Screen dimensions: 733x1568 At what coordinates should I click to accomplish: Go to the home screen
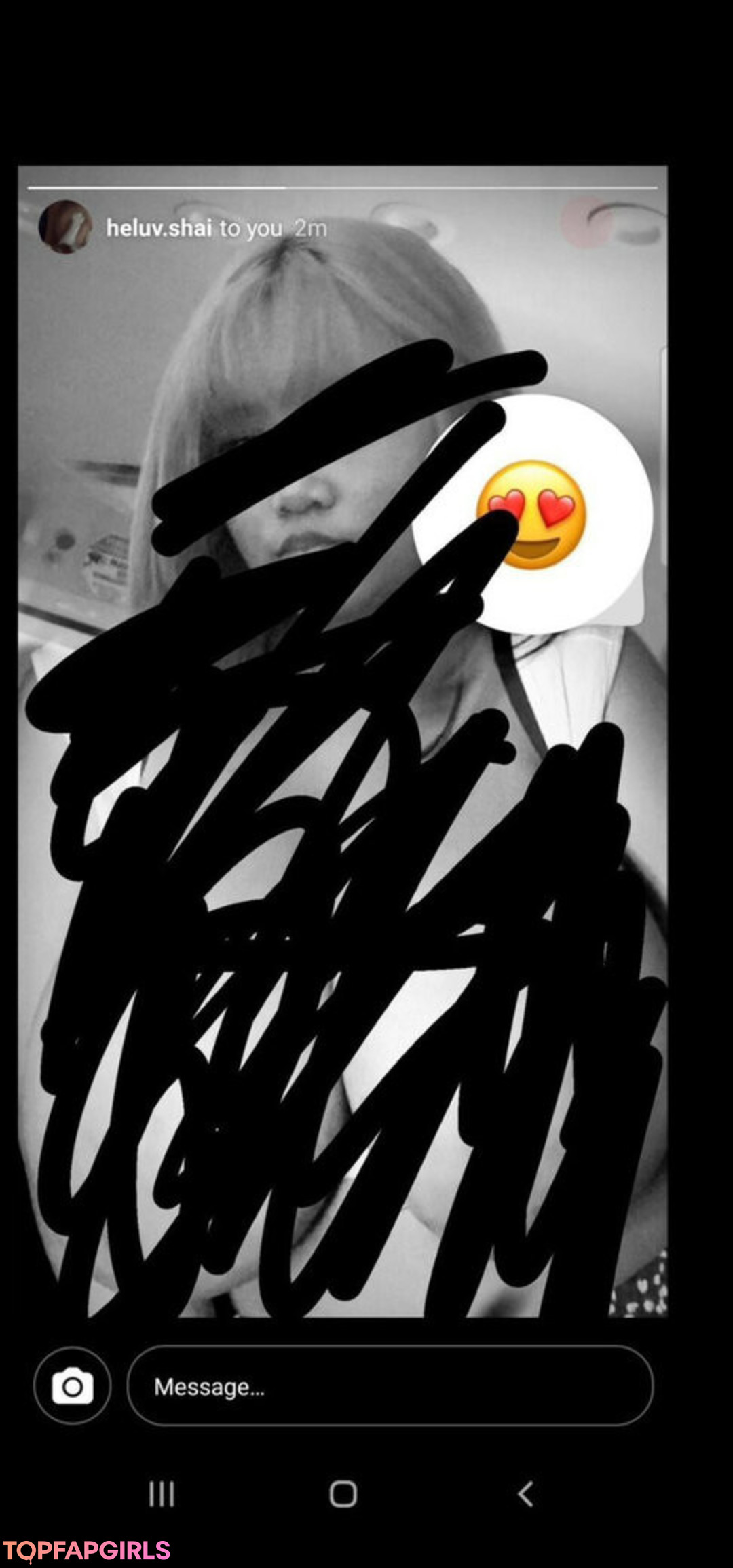tap(343, 1493)
